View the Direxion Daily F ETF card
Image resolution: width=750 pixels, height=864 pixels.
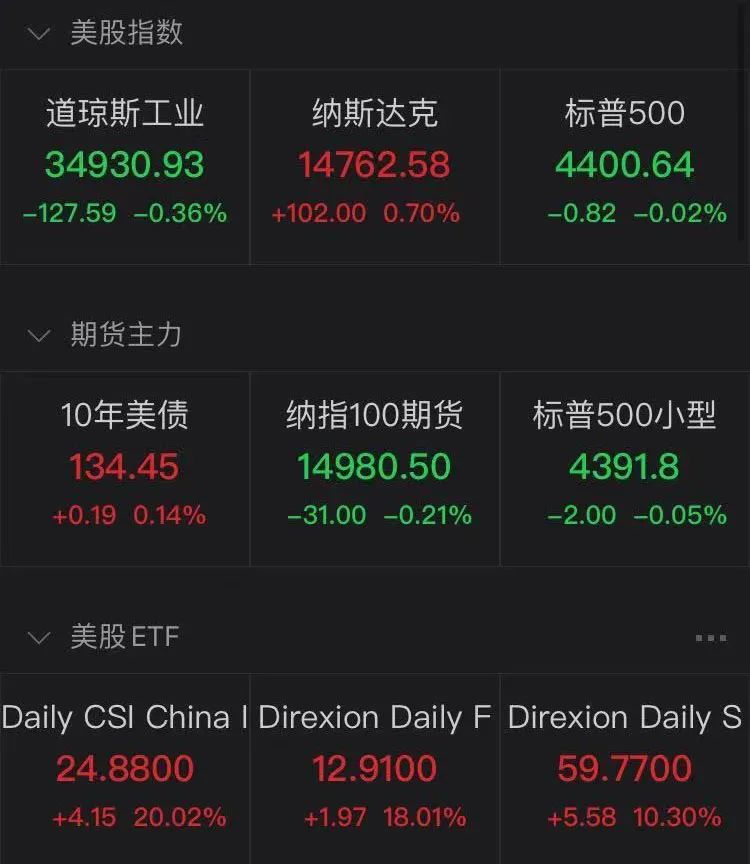[374, 768]
